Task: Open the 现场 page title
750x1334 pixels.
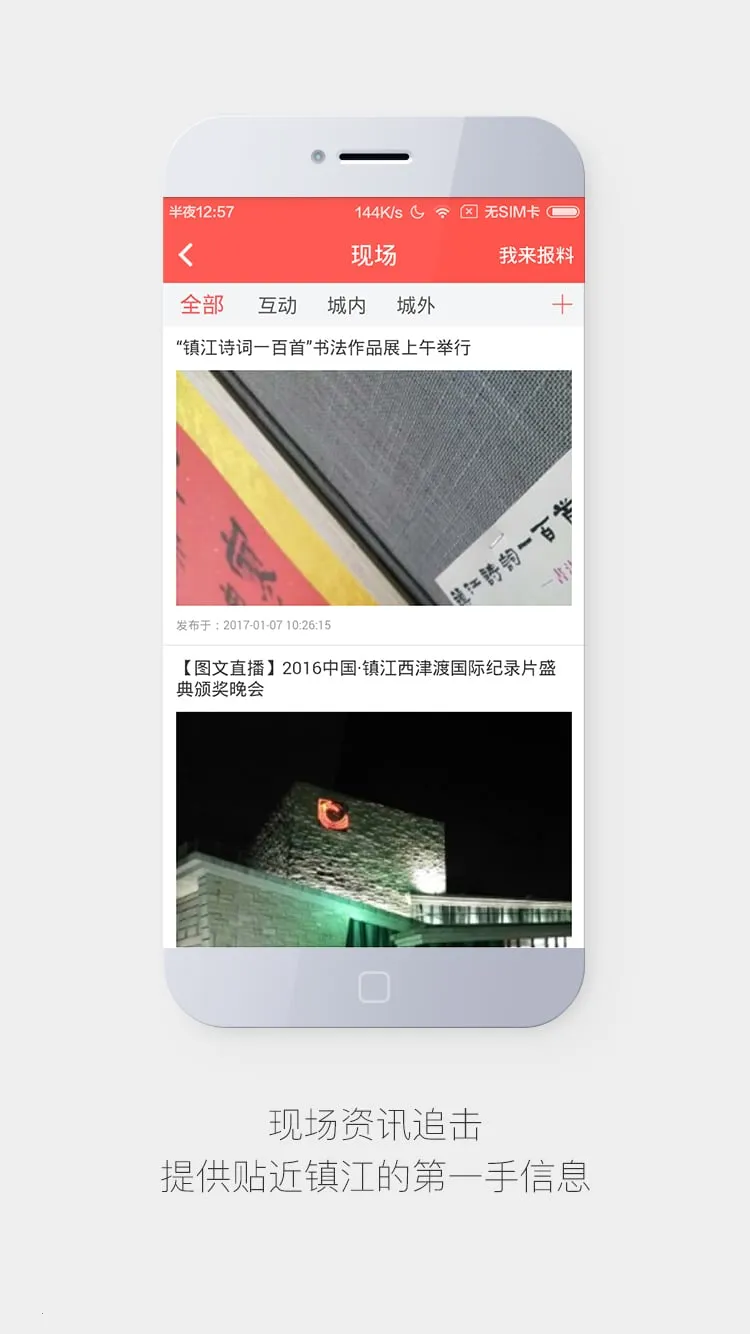Action: pos(374,256)
